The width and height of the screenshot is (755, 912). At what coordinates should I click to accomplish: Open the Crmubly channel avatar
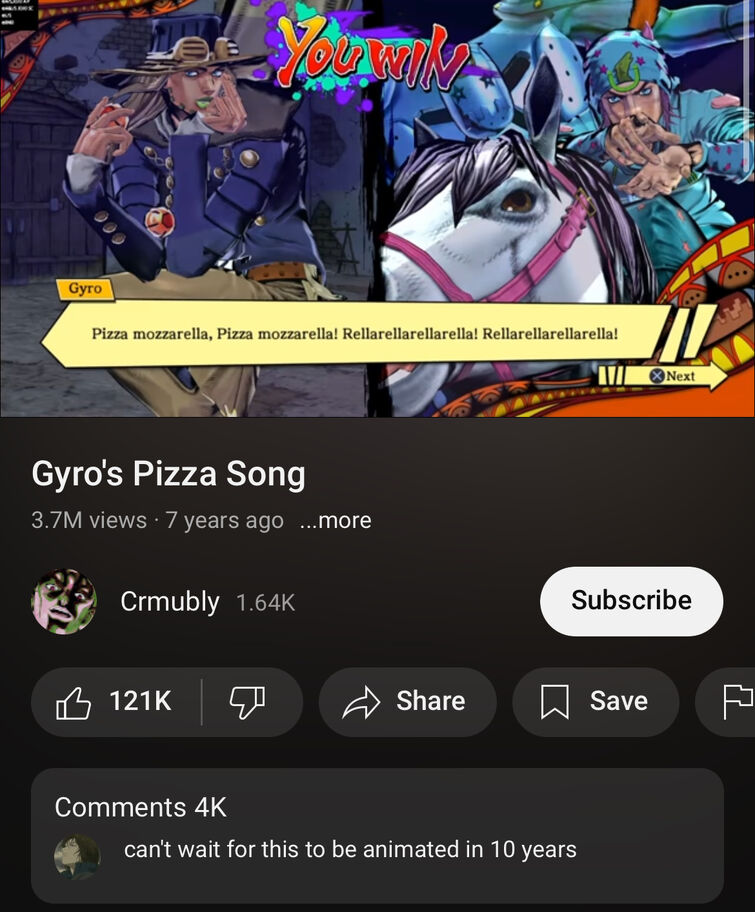click(x=64, y=601)
